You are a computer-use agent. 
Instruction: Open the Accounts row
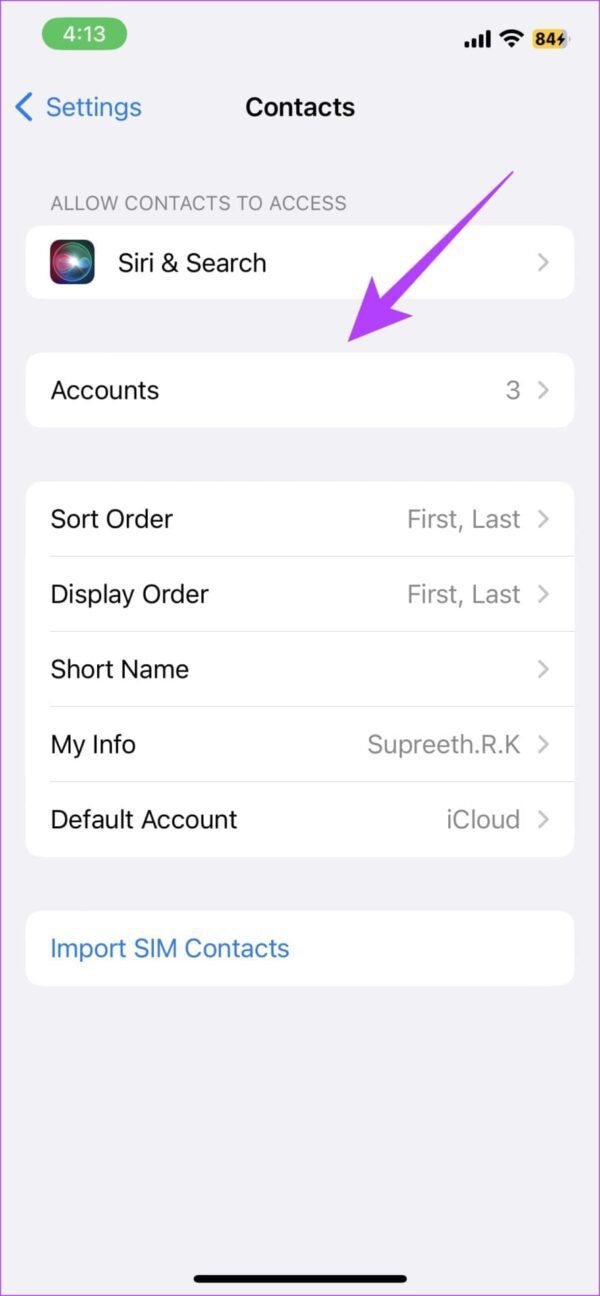[x=300, y=390]
